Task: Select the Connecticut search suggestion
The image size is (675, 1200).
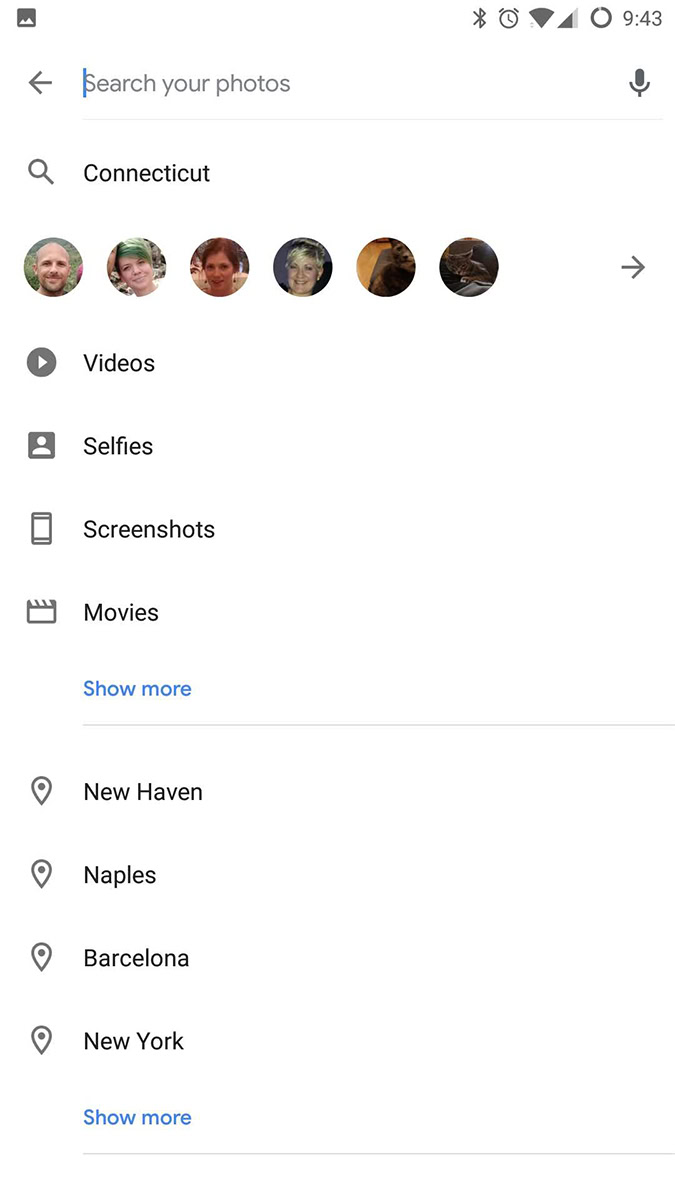Action: pyautogui.click(x=146, y=173)
